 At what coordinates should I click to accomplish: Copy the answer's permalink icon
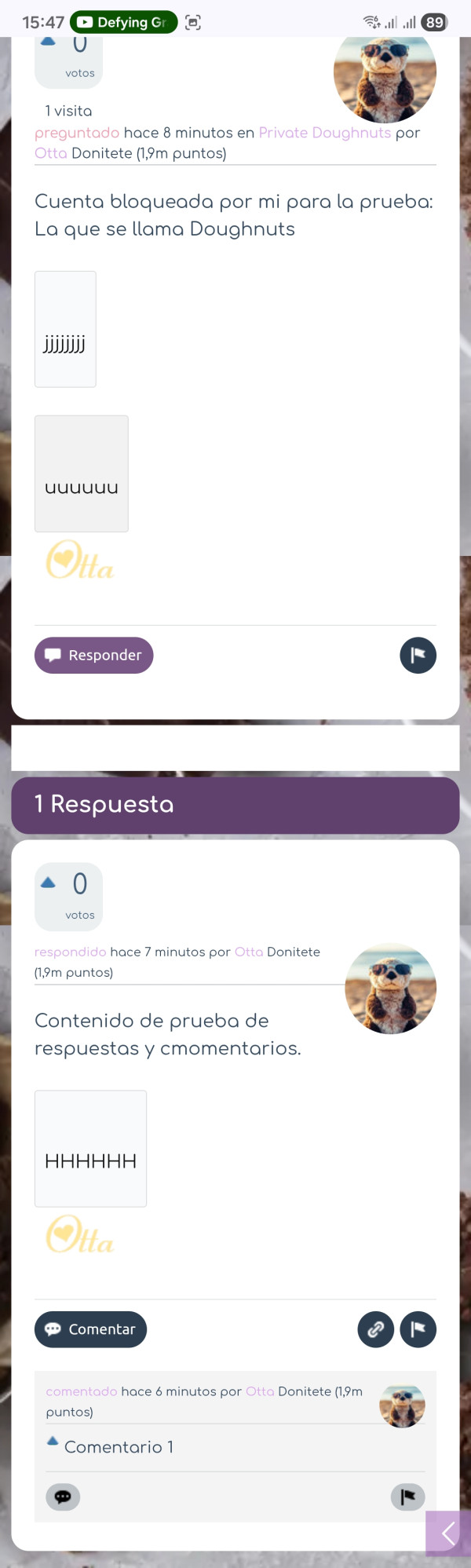tap(375, 1329)
